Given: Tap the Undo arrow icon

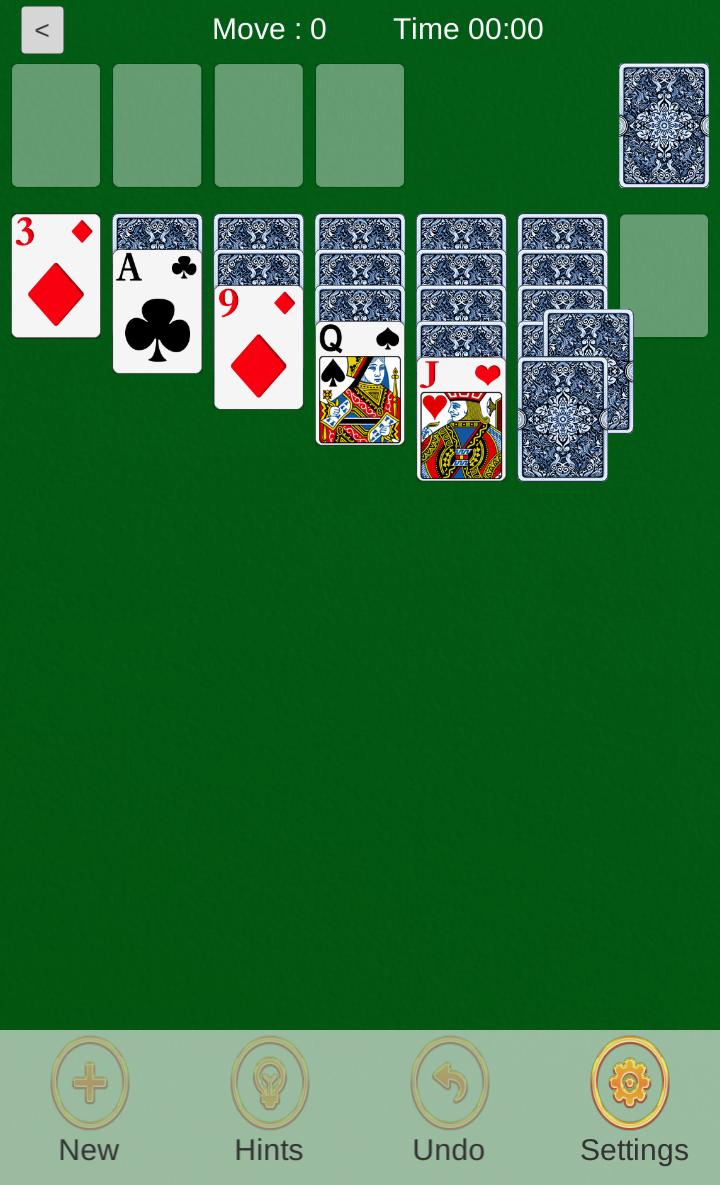Looking at the screenshot, I should 449,1080.
